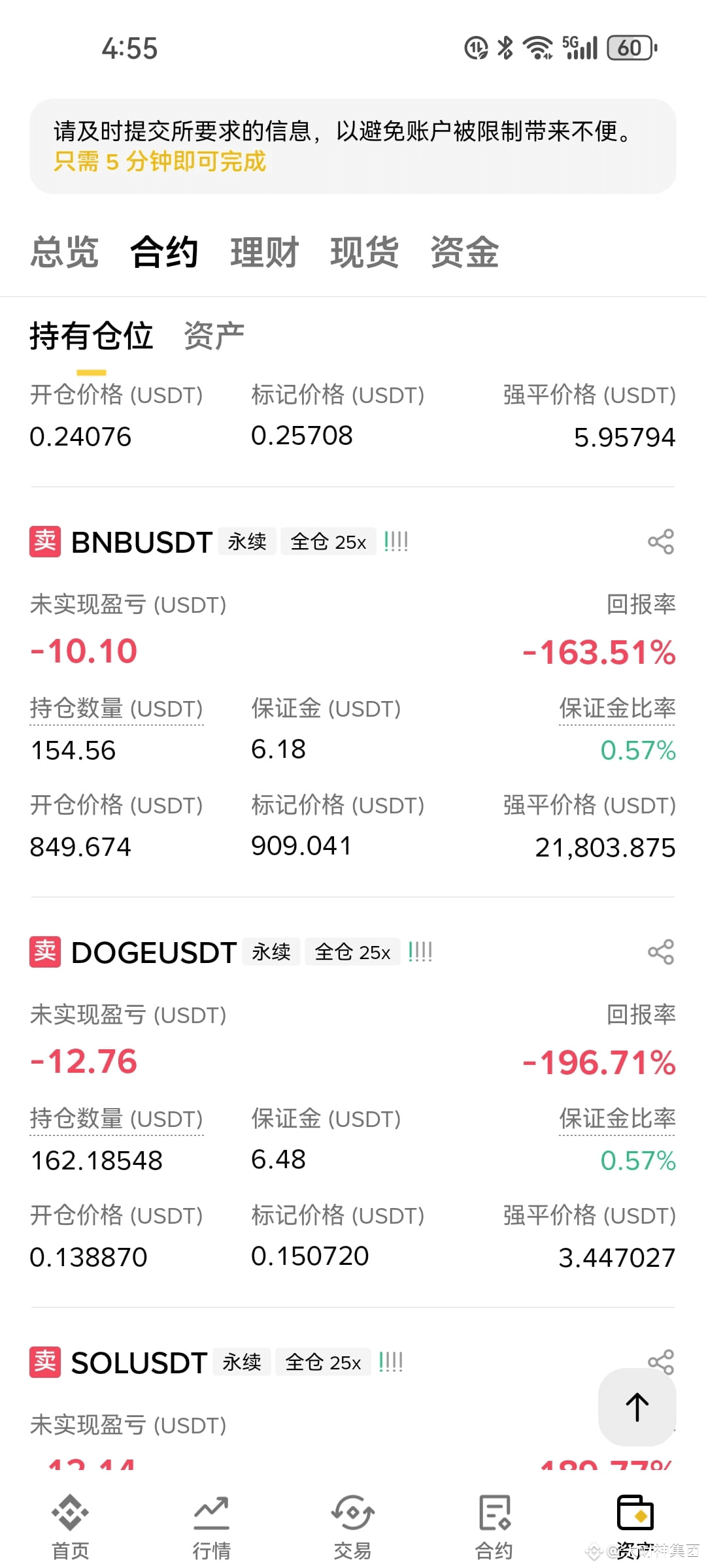Viewport: 706px width, 1568px height.
Task: Switch to the 理财 tab
Action: [264, 252]
